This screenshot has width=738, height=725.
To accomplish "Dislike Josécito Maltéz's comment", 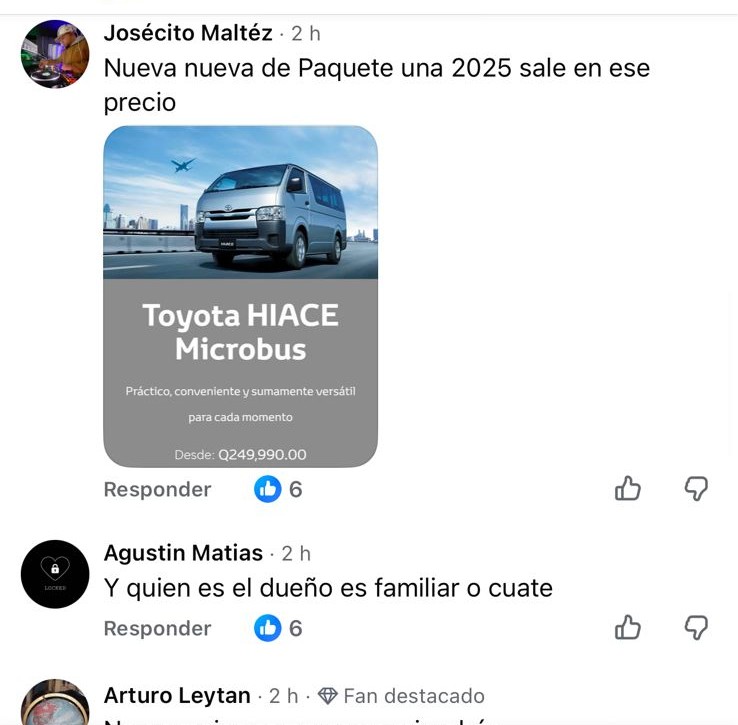I will pyautogui.click(x=696, y=489).
